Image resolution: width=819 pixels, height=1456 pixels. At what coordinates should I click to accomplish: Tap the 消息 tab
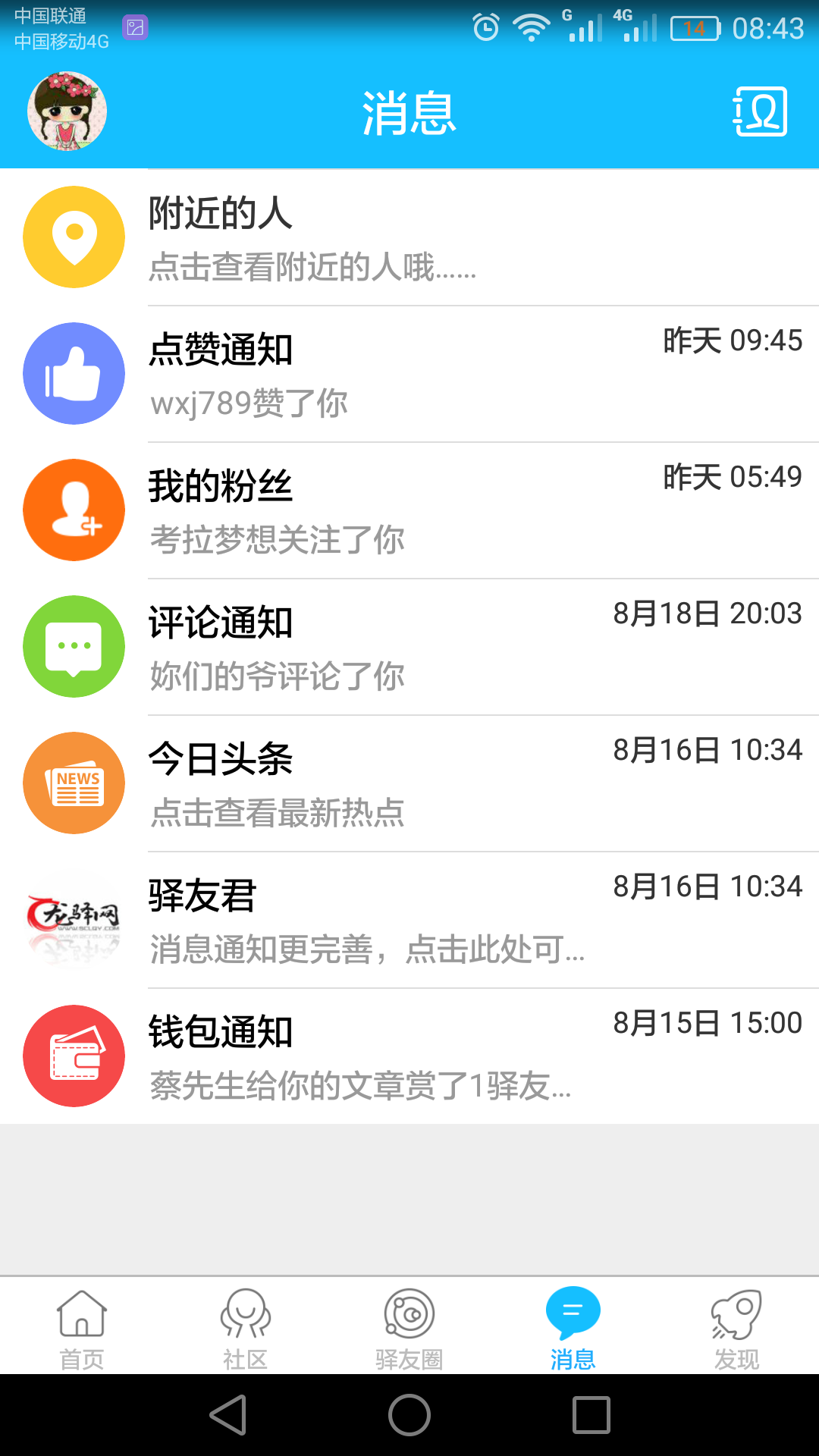click(x=573, y=1327)
